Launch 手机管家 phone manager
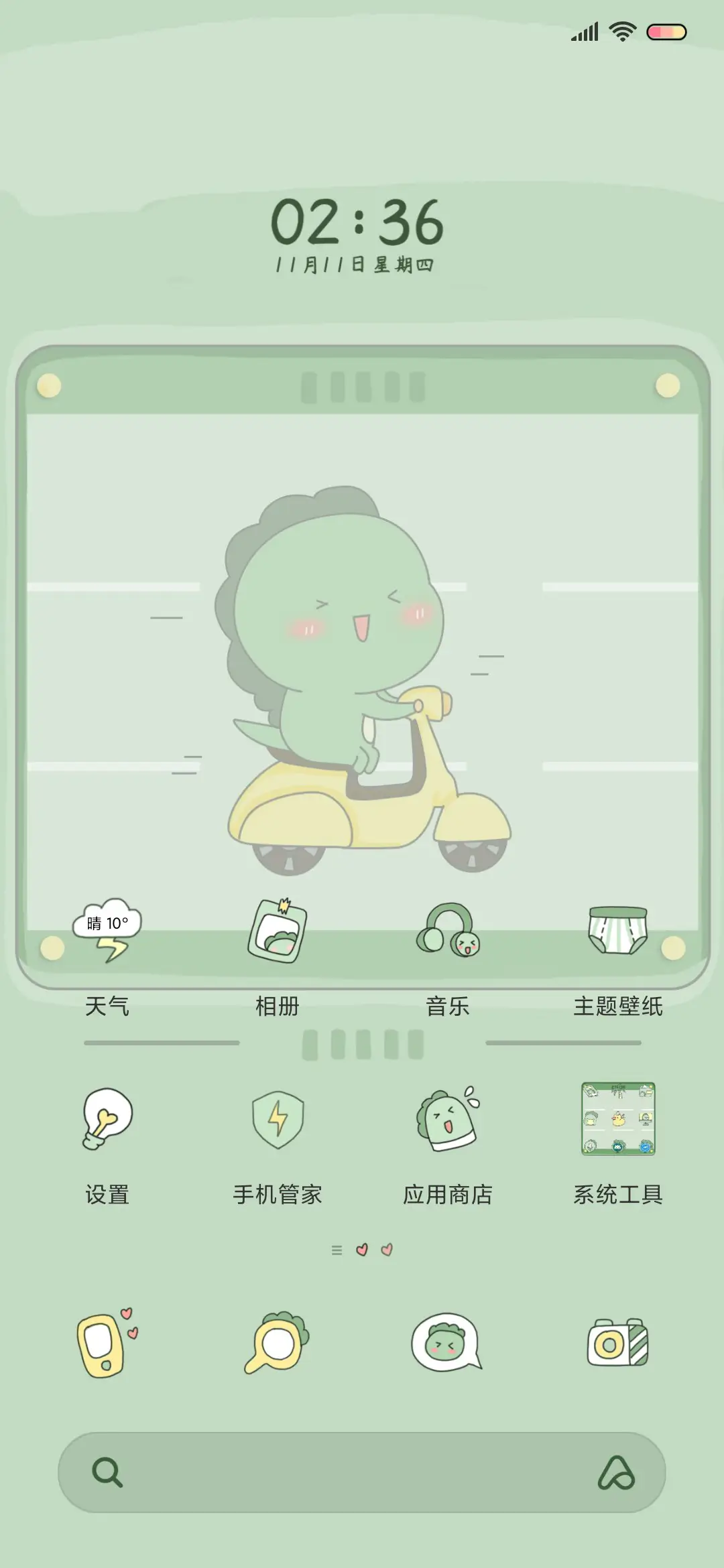 (x=278, y=1119)
